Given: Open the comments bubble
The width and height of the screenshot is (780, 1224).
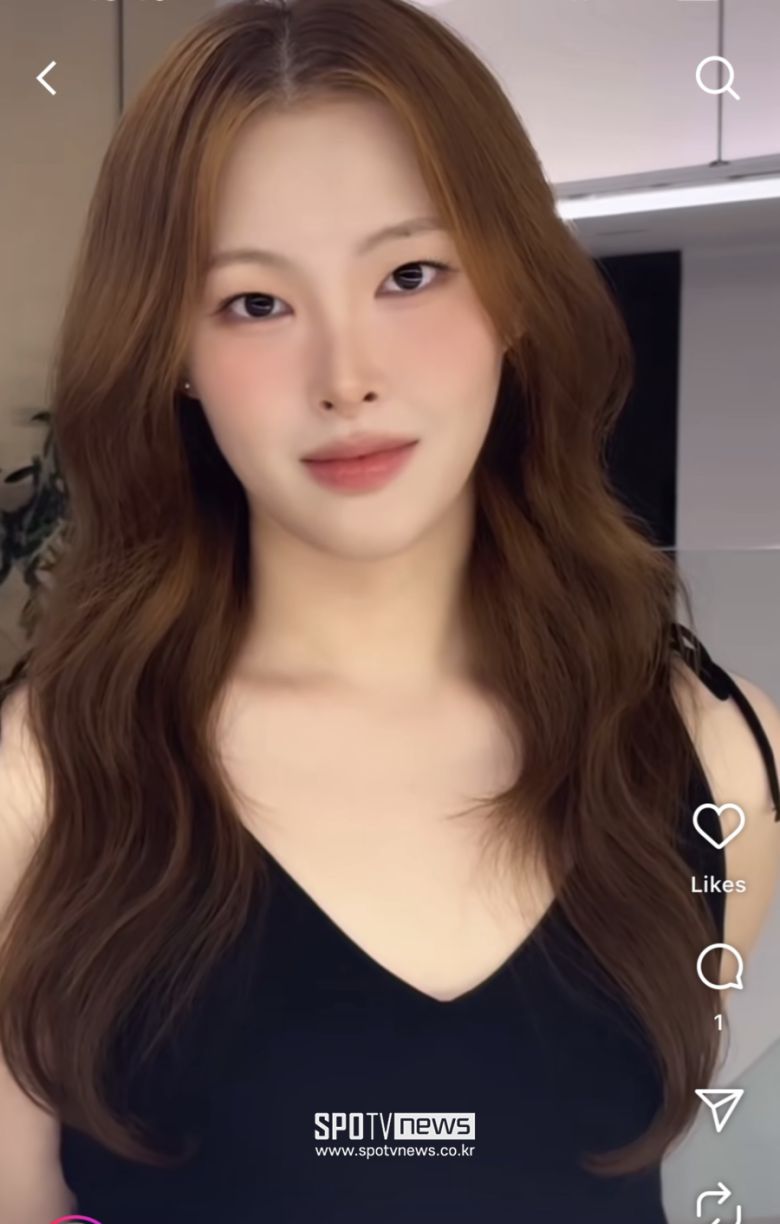Looking at the screenshot, I should click(718, 968).
